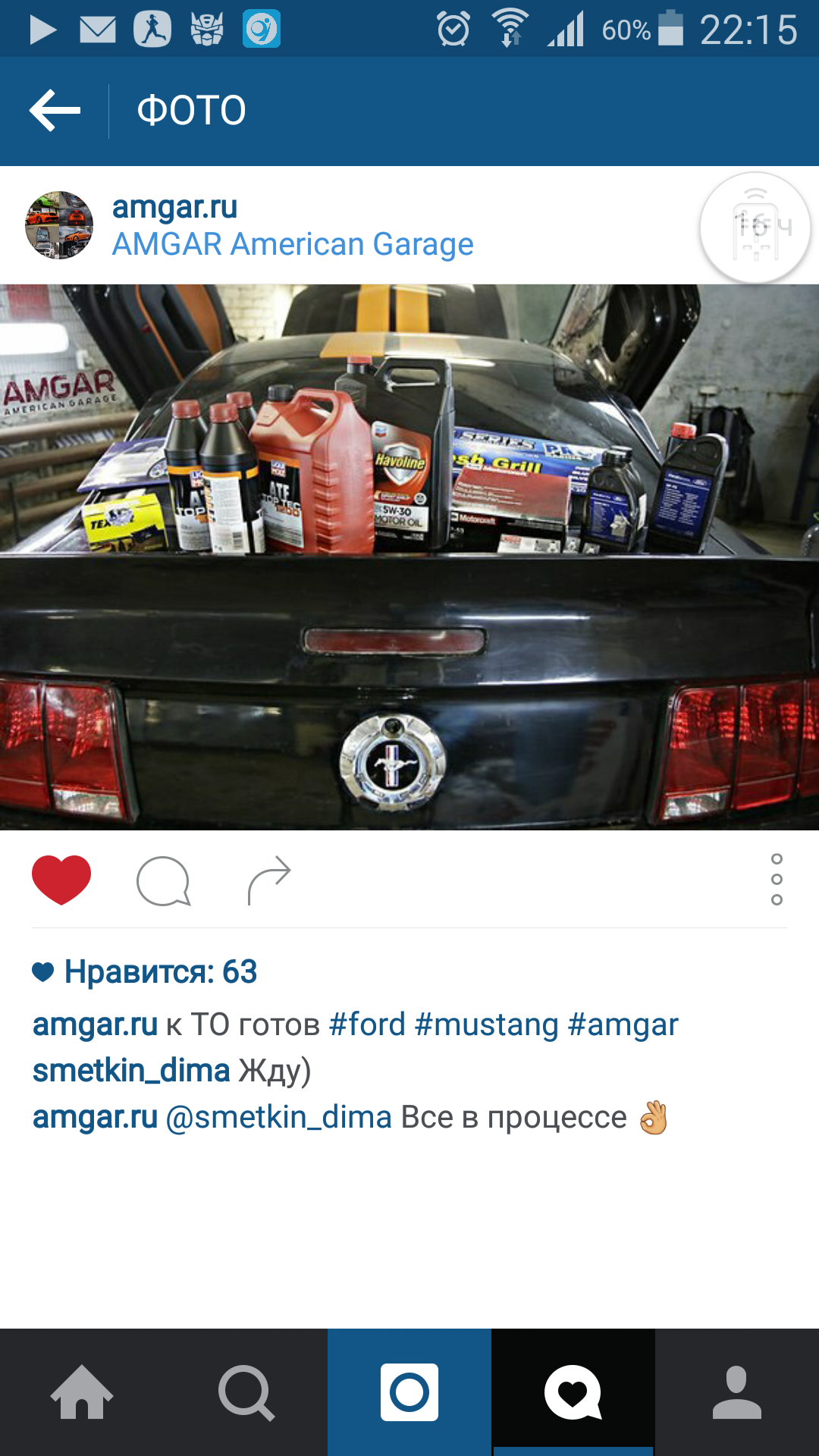Switch to the Profile tab
This screenshot has height=1456, width=819.
coord(737,1392)
